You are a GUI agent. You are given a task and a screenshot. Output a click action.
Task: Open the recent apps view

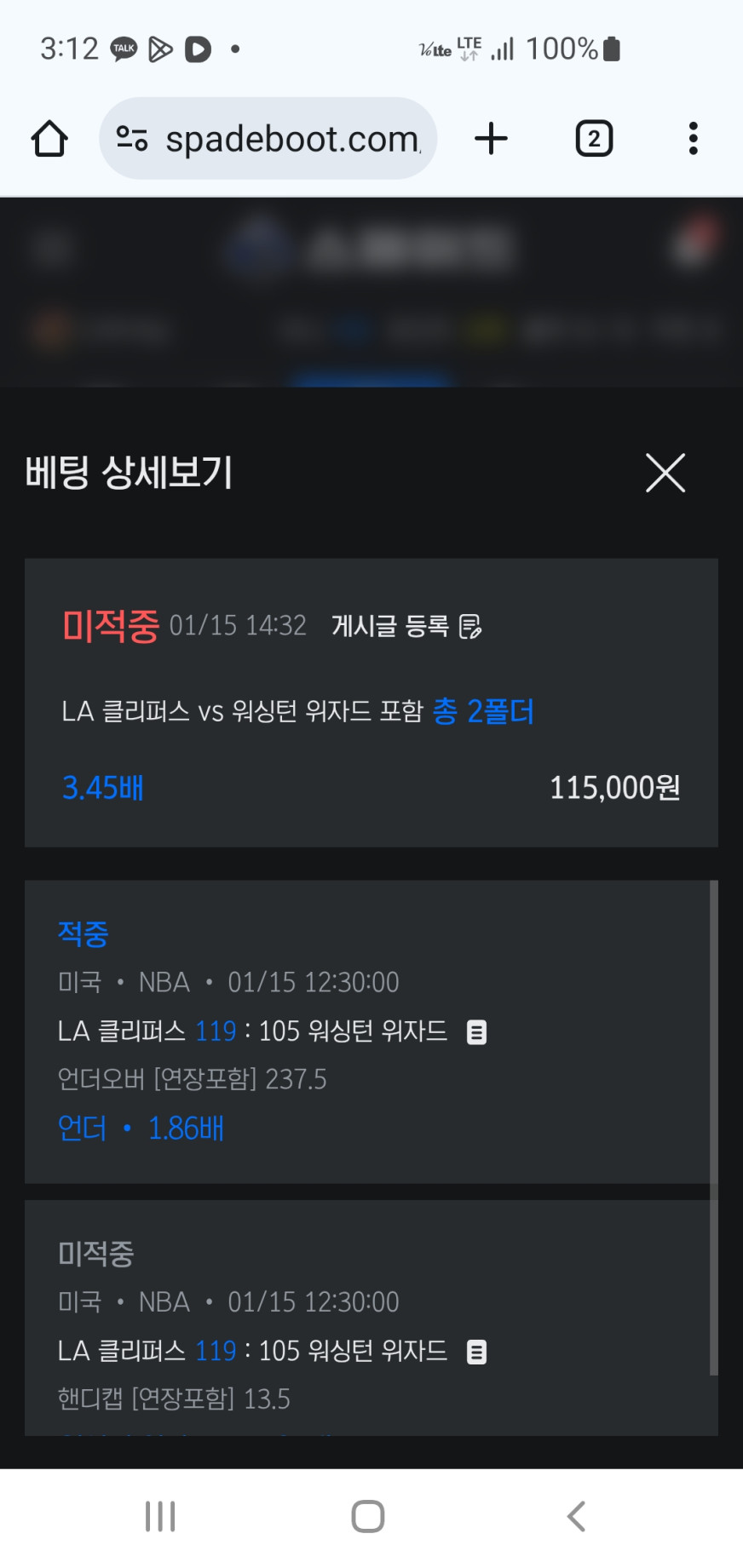(160, 1516)
